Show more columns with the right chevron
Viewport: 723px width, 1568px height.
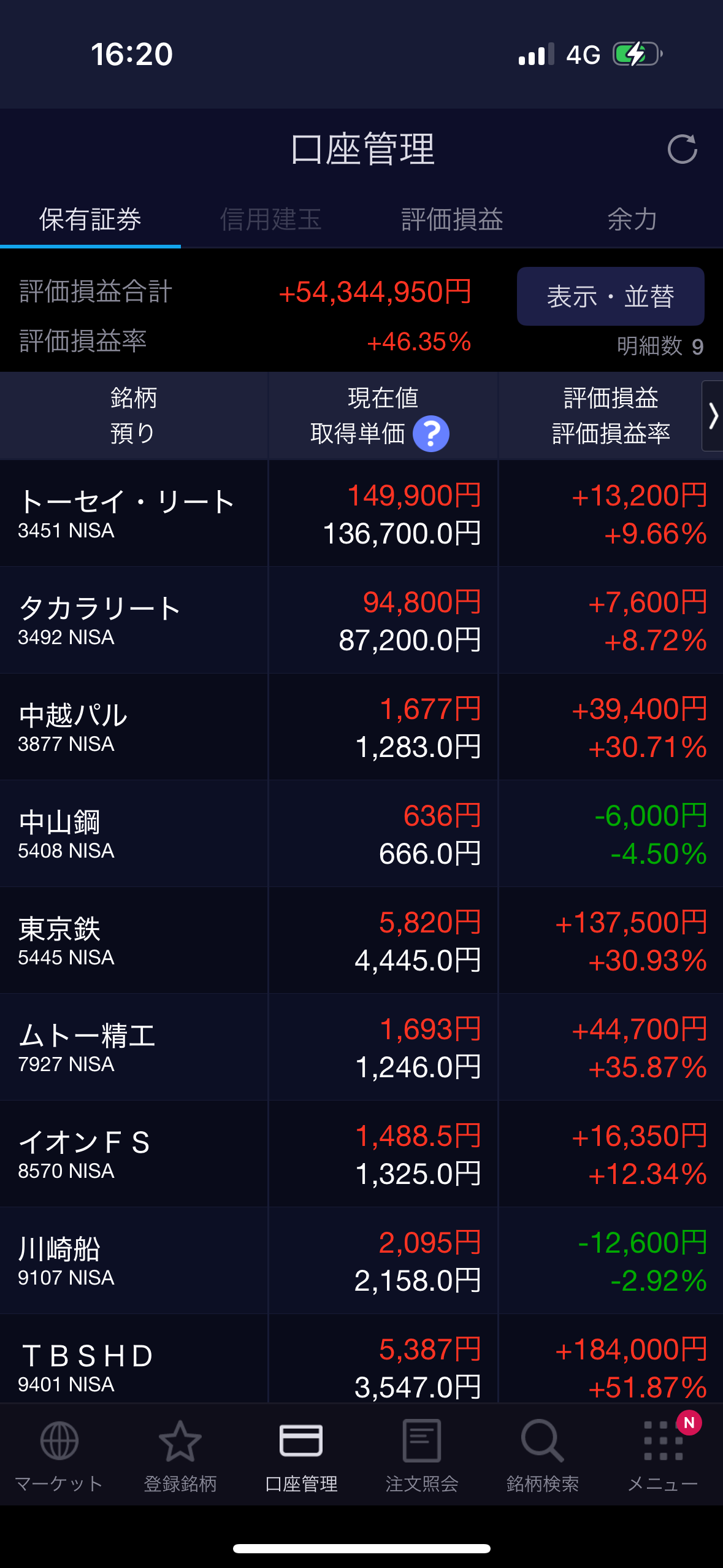pos(712,416)
